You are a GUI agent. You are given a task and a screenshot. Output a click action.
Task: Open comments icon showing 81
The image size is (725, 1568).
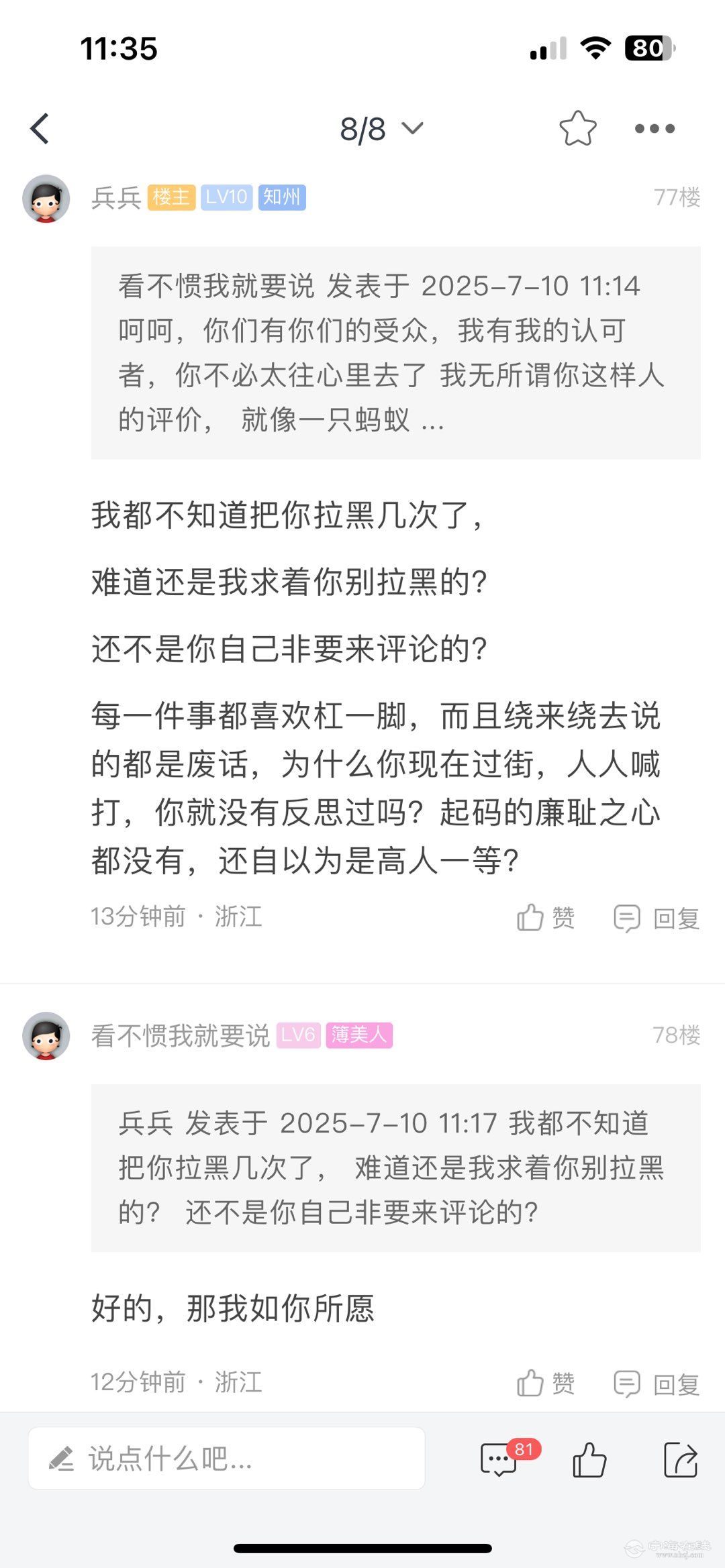coord(500,1459)
